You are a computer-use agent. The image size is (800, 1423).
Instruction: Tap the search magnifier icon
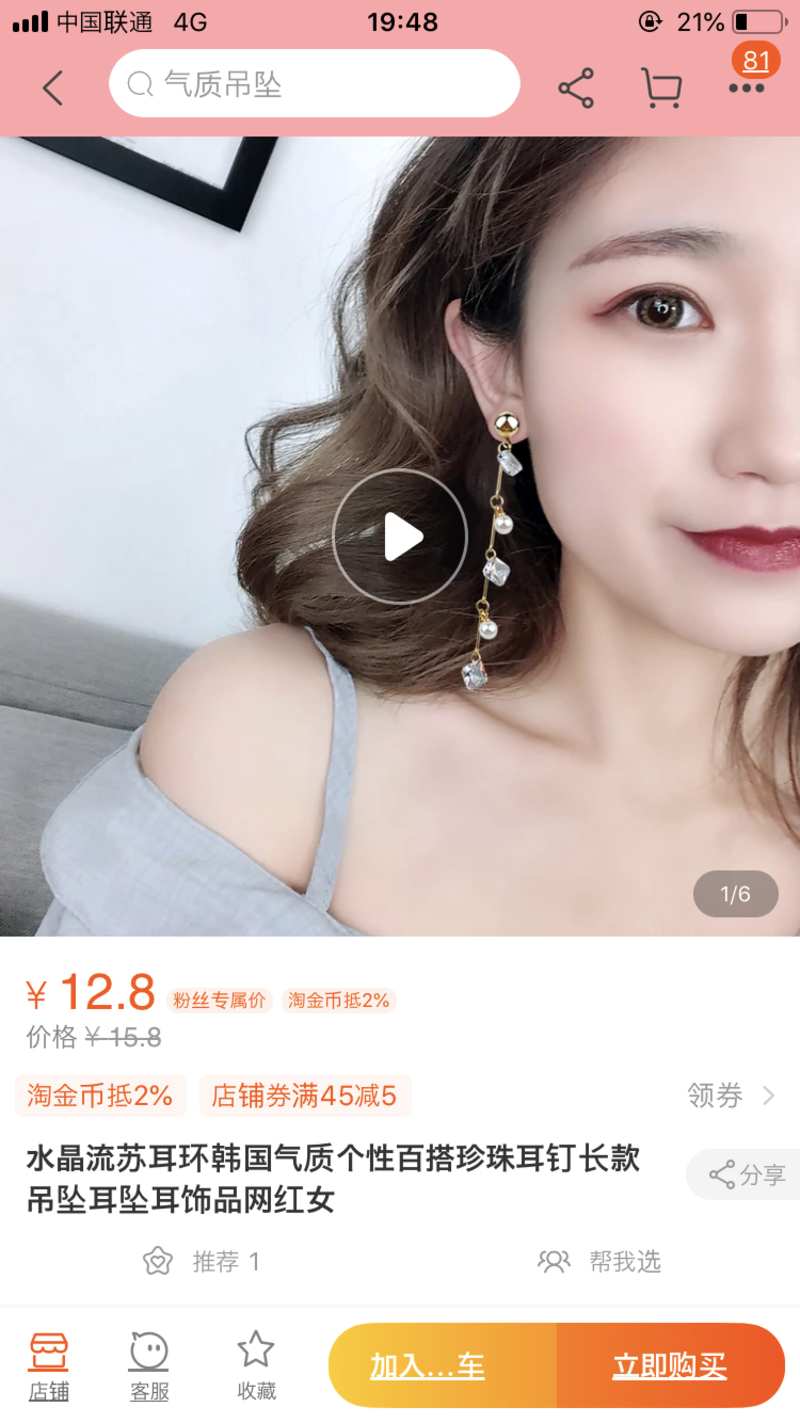[140, 84]
